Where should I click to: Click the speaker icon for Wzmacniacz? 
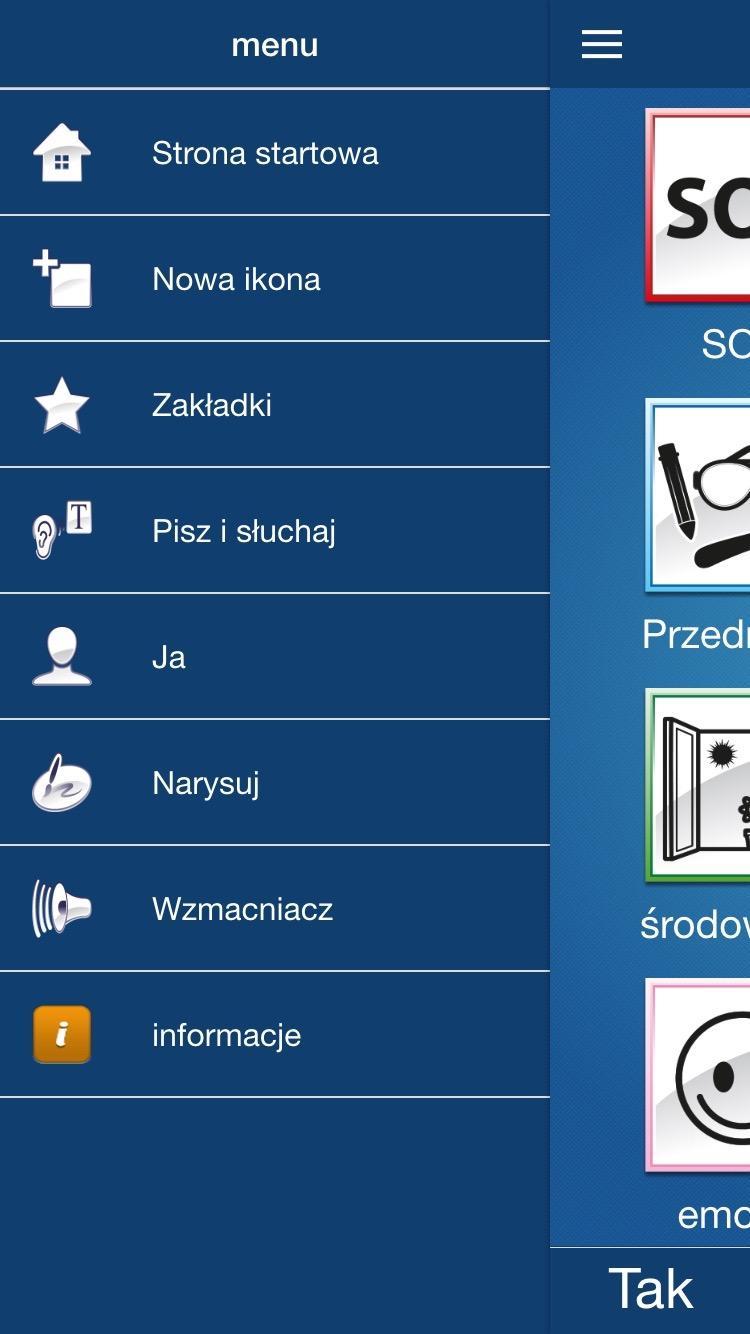tap(63, 908)
